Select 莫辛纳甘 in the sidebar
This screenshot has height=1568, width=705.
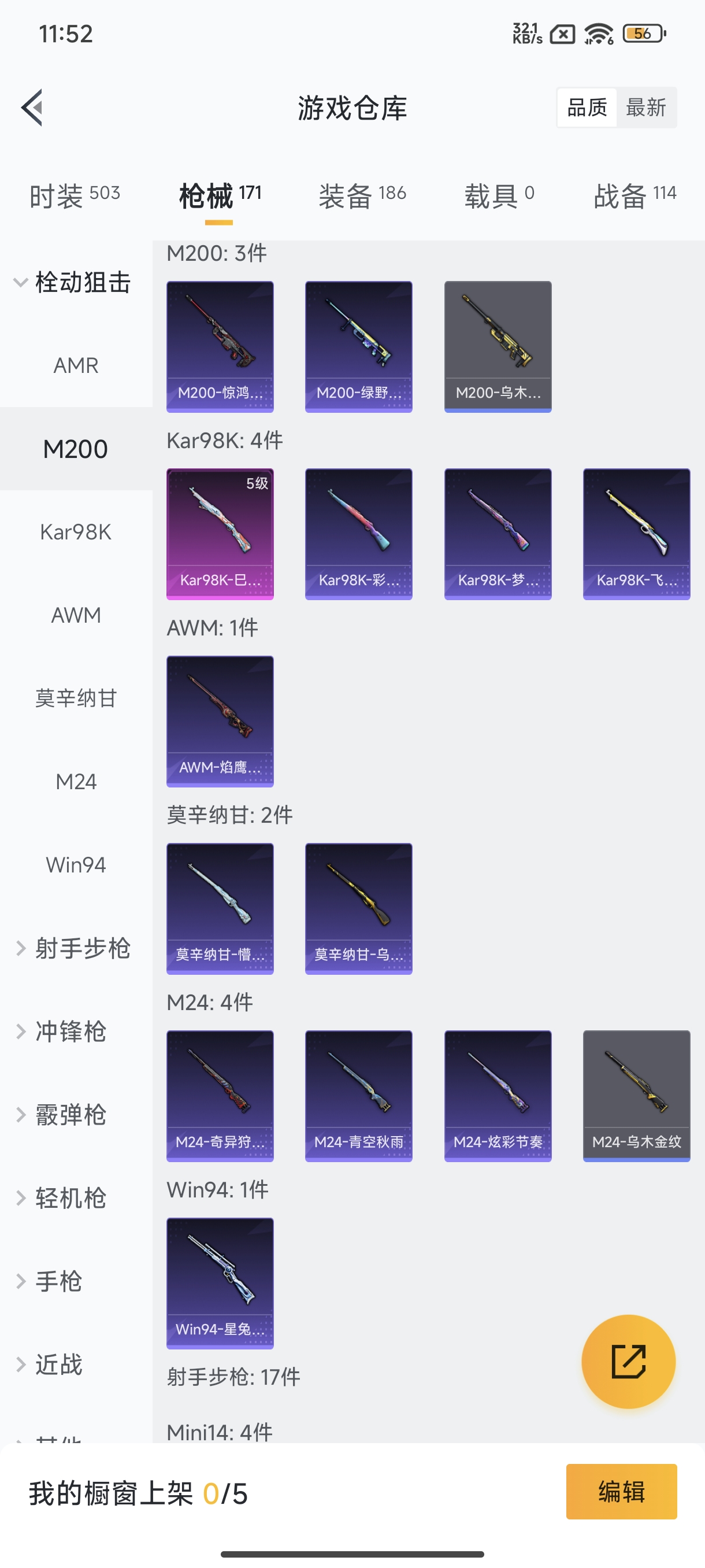(x=76, y=698)
